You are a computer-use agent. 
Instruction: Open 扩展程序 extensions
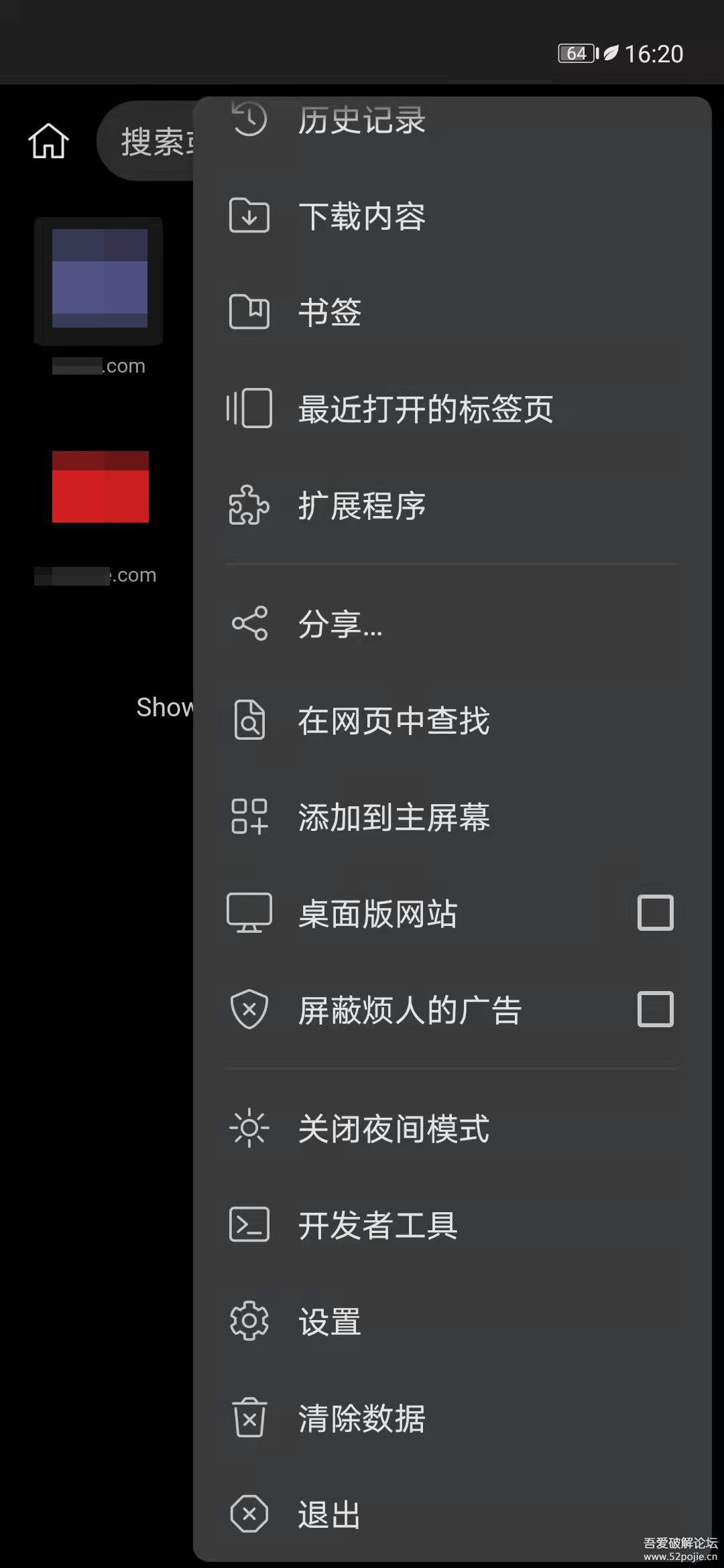coord(362,506)
